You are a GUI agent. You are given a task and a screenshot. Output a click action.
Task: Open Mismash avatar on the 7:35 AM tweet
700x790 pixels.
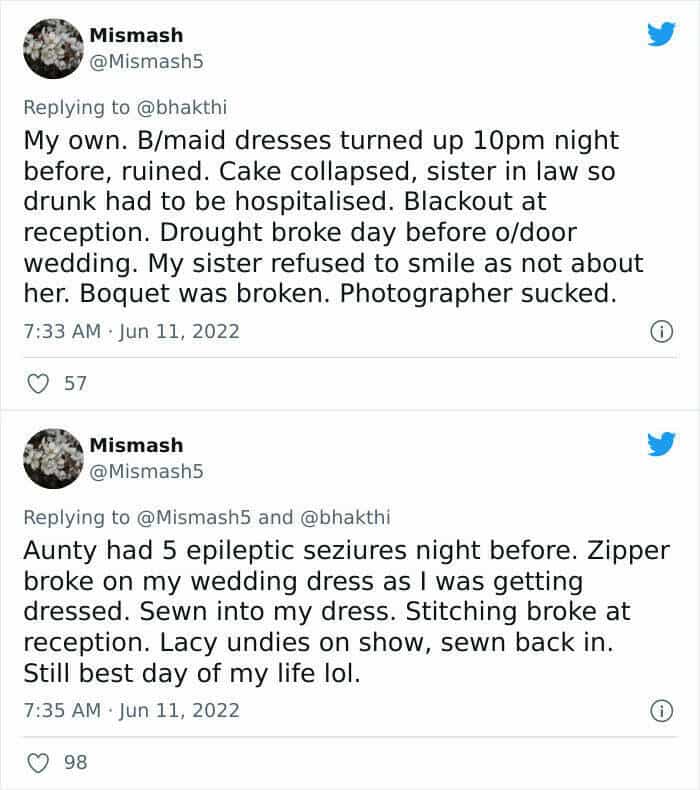(x=52, y=458)
